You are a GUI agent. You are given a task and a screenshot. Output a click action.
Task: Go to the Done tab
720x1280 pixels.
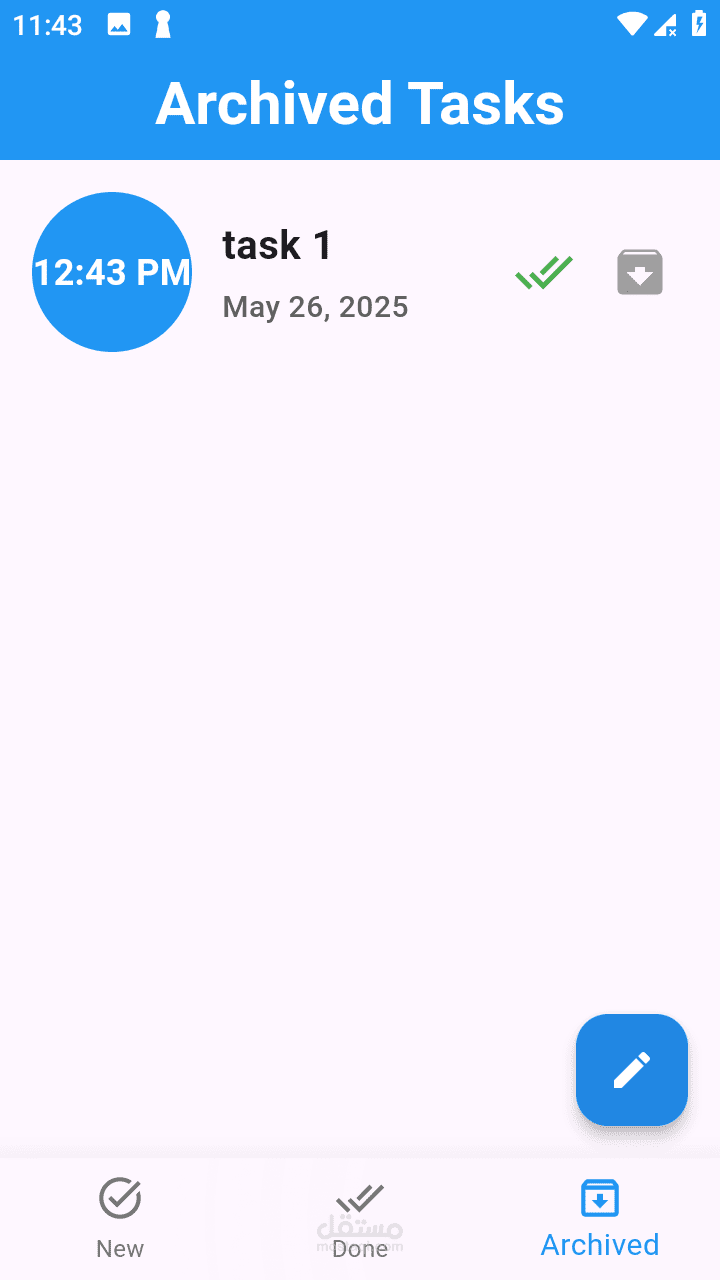pyautogui.click(x=360, y=1218)
